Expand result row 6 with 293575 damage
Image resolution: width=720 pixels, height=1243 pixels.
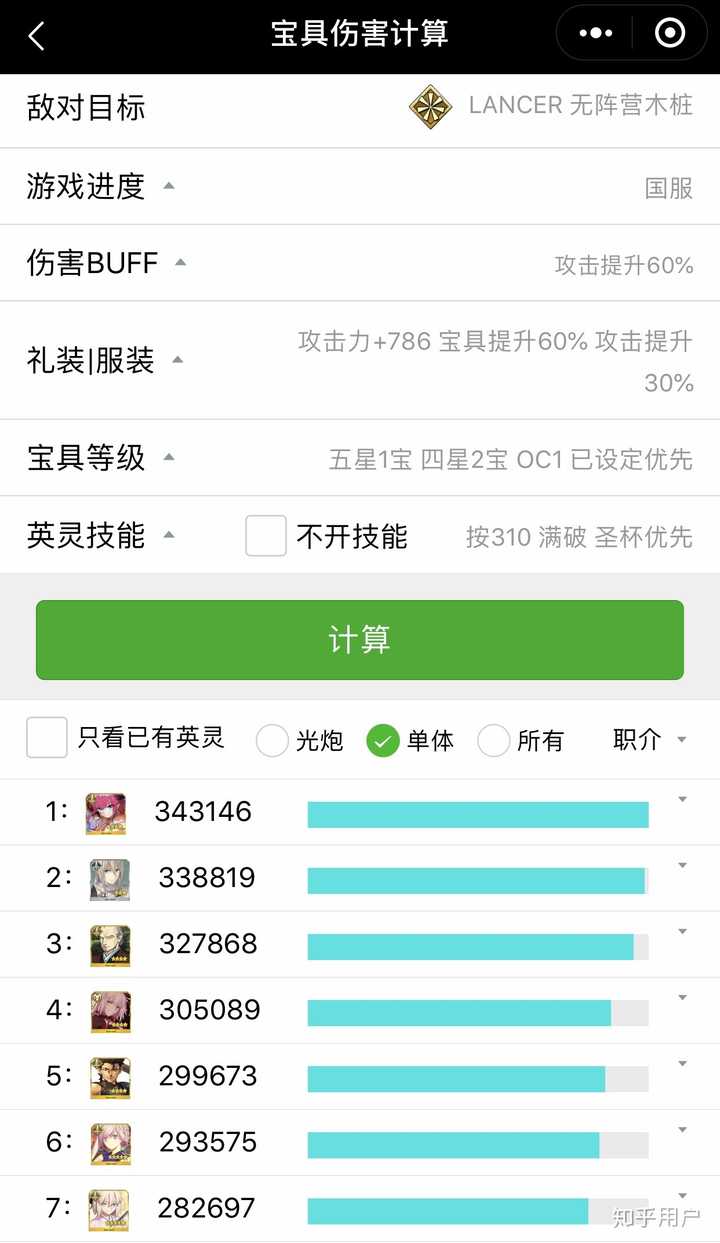(x=682, y=1129)
